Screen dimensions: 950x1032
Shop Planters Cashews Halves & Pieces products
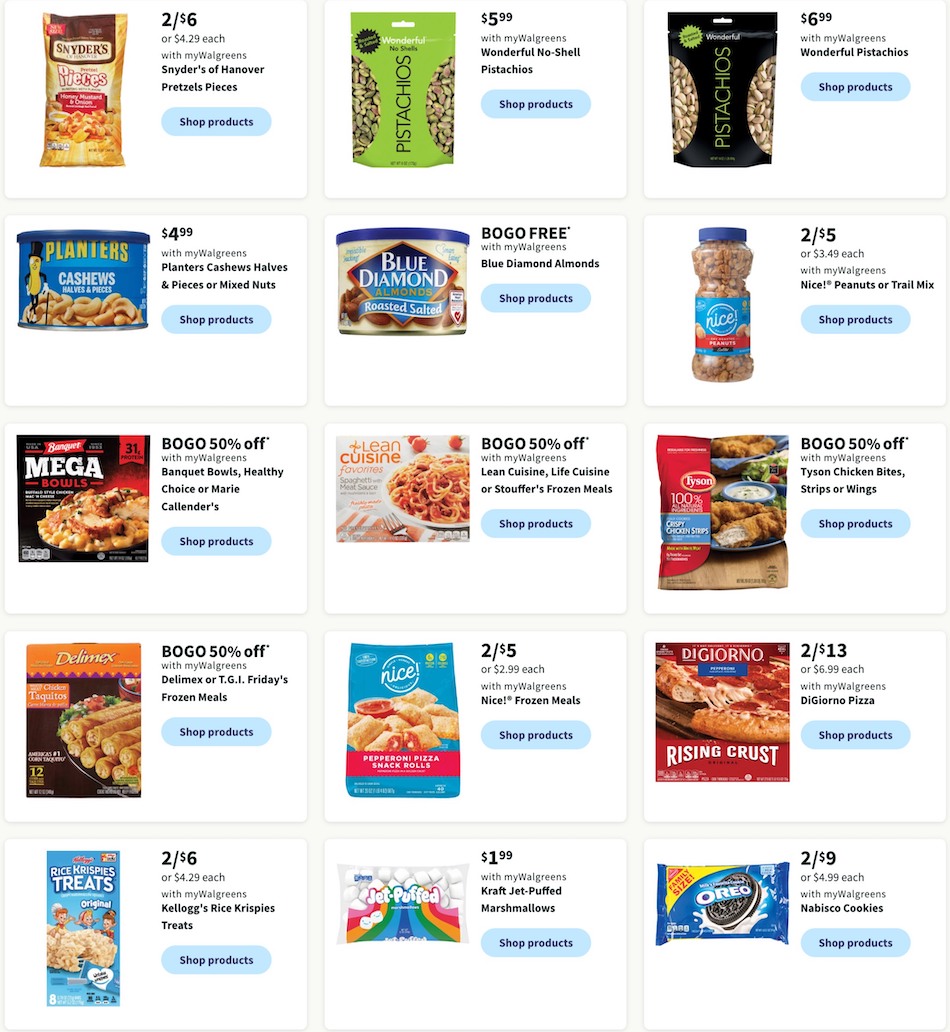[216, 320]
